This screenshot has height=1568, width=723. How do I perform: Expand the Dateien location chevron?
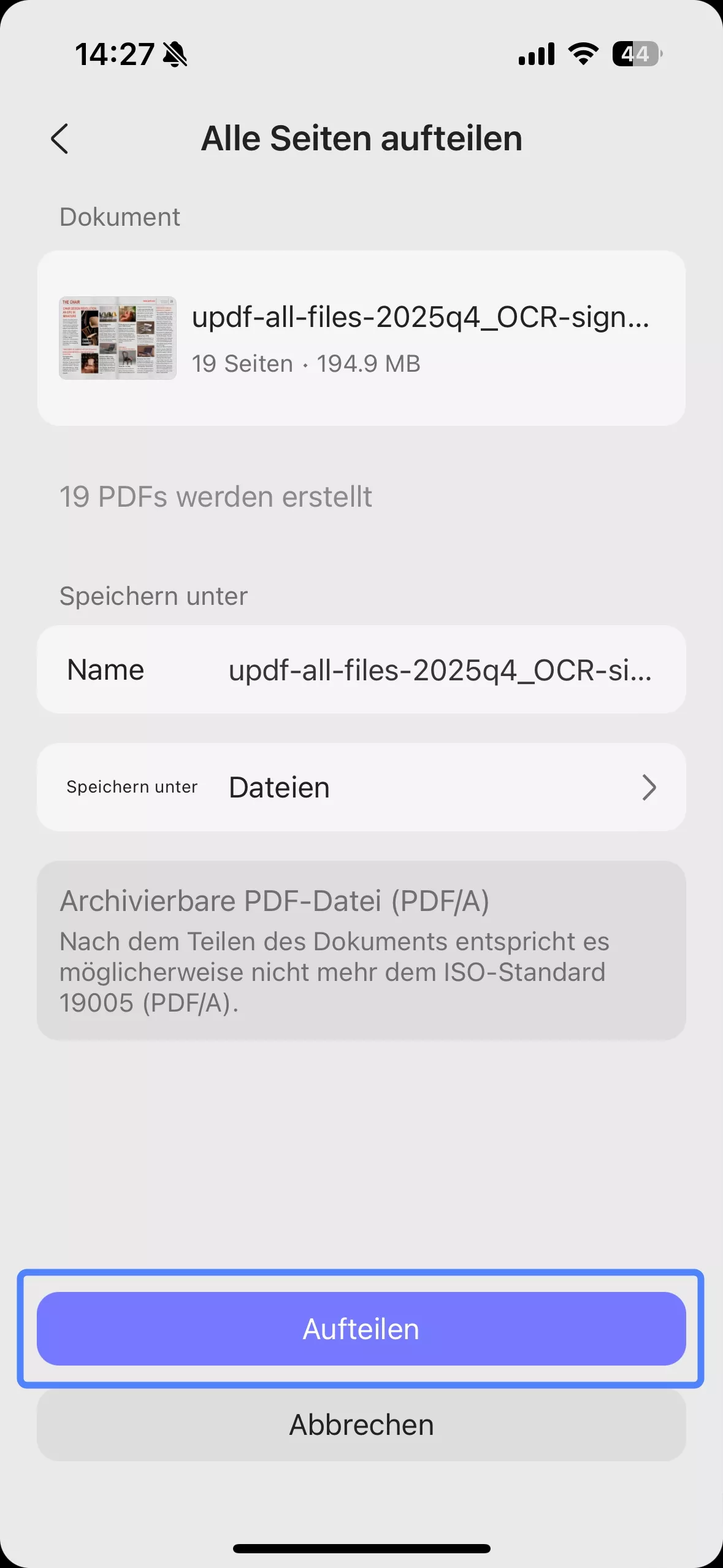(x=649, y=787)
